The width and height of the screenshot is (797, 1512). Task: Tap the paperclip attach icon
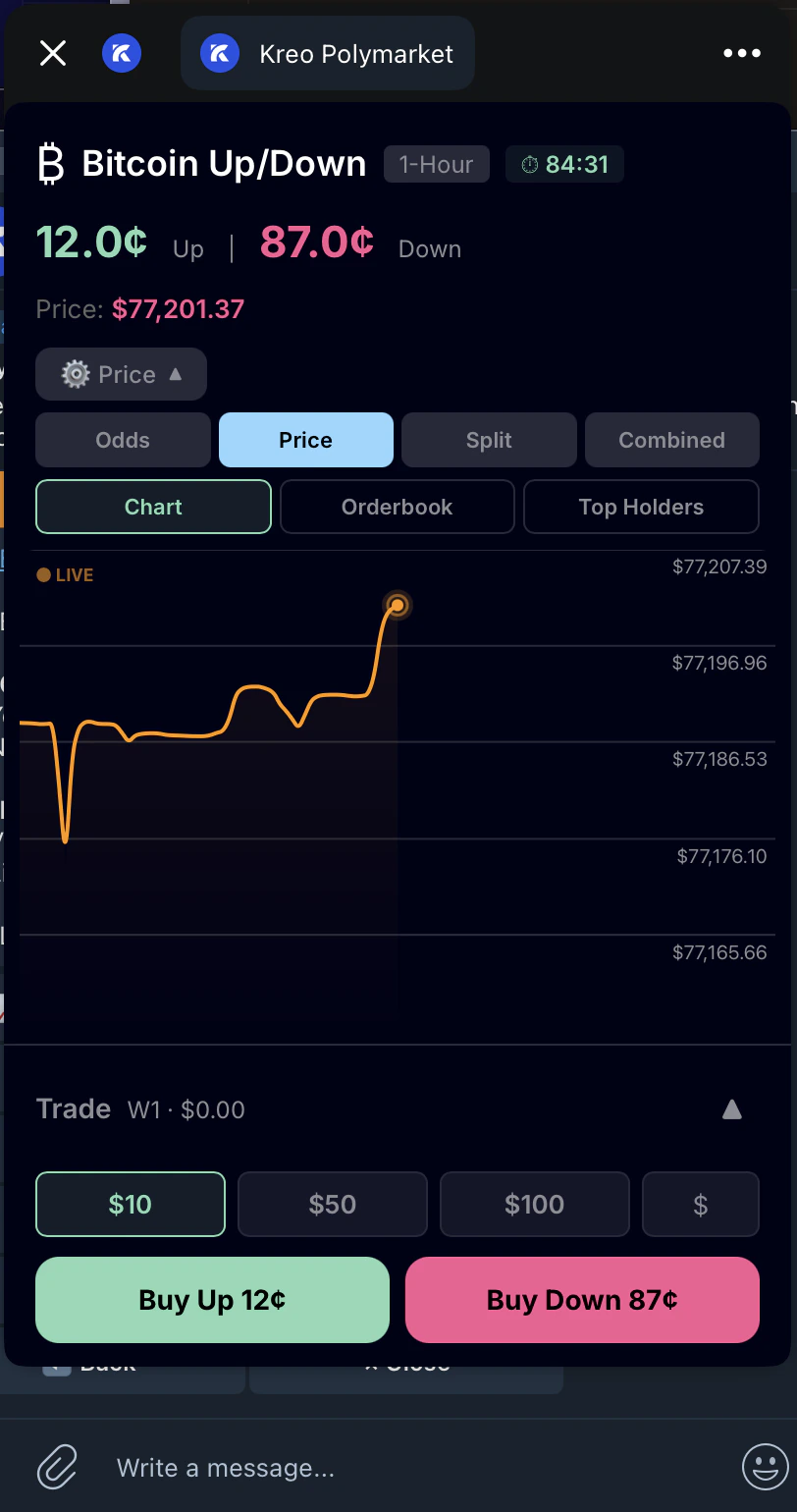57,1468
